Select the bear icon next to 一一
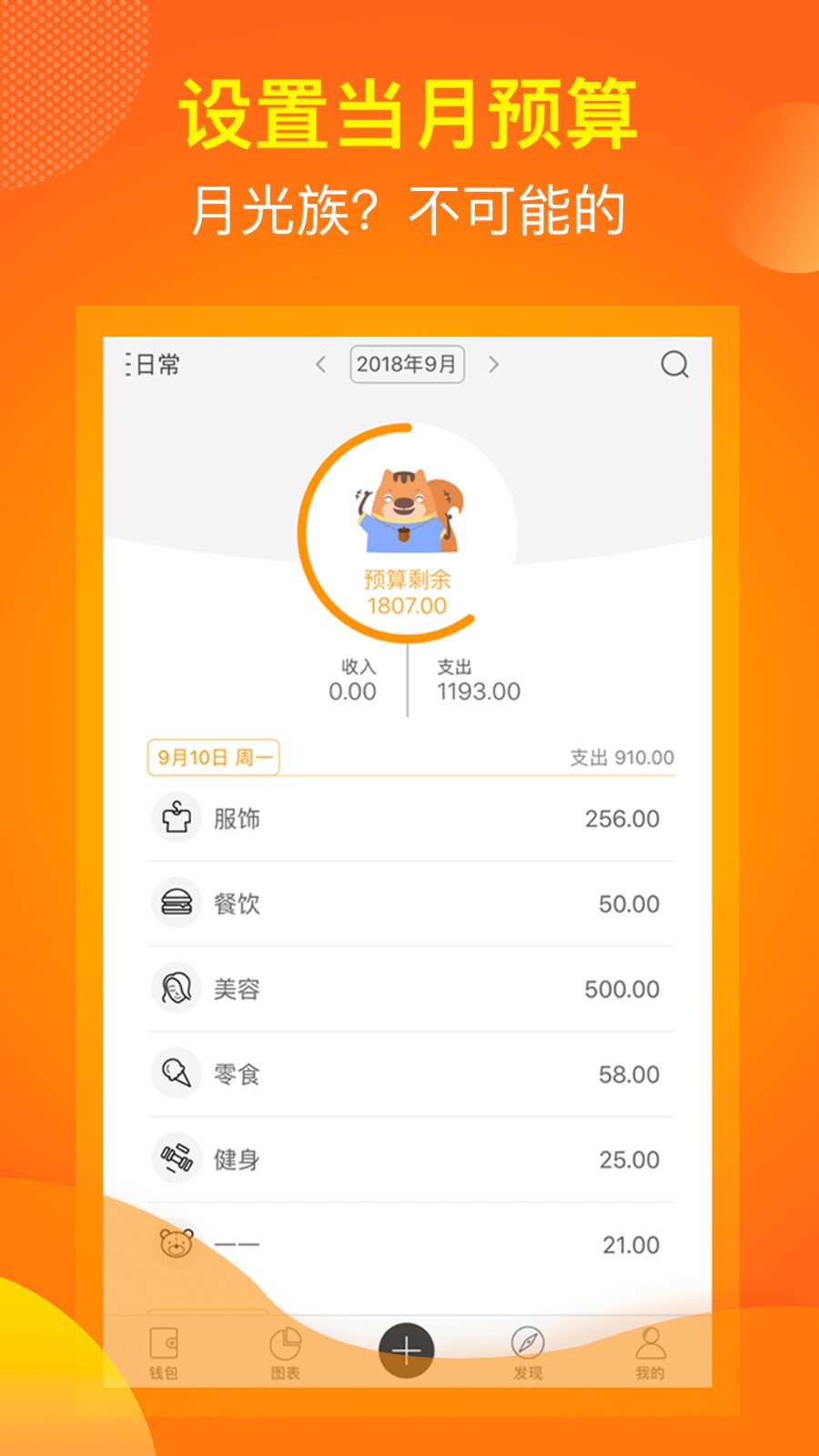This screenshot has height=1456, width=819. [x=177, y=1243]
